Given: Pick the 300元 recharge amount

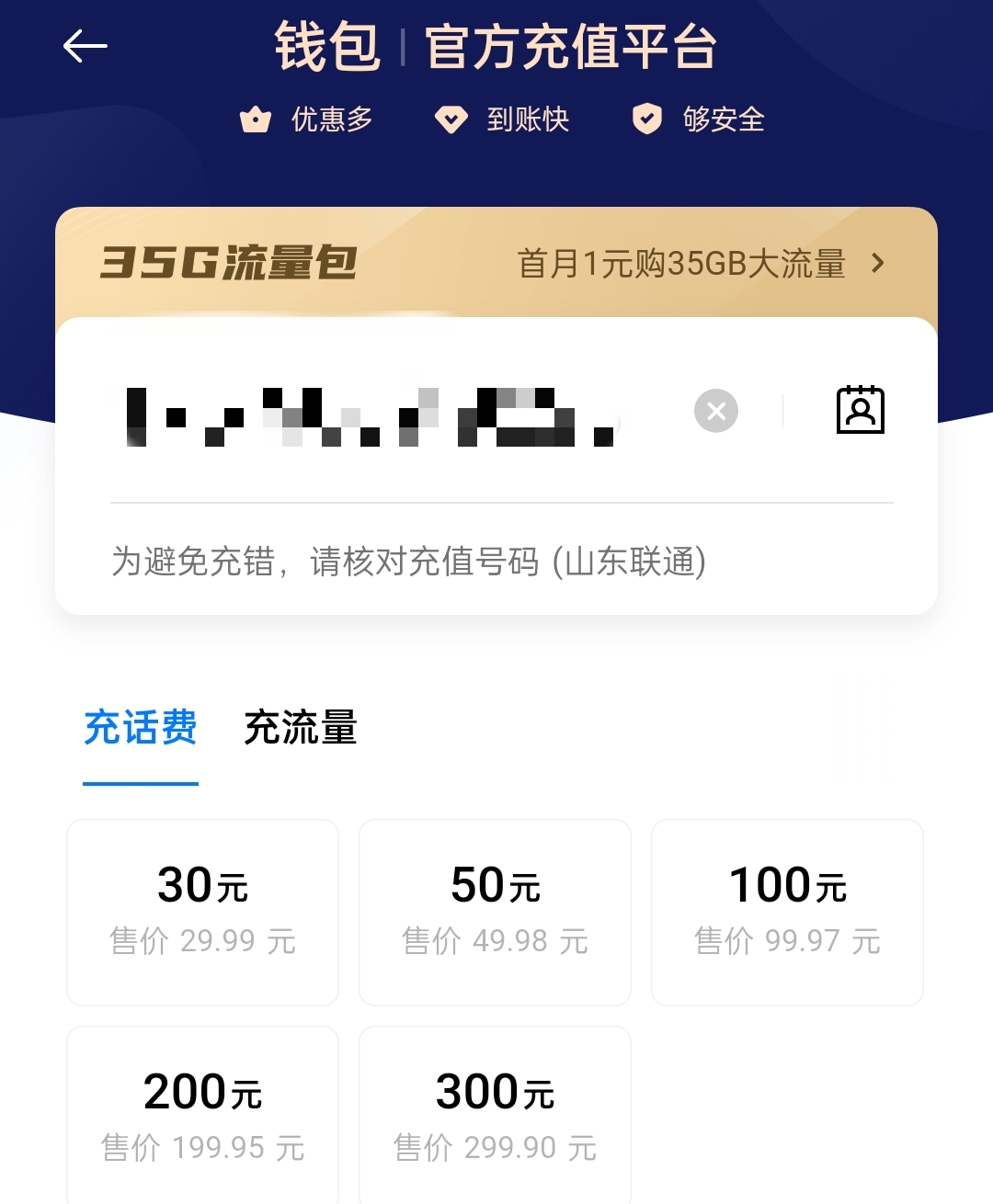Looking at the screenshot, I should click(x=495, y=1114).
